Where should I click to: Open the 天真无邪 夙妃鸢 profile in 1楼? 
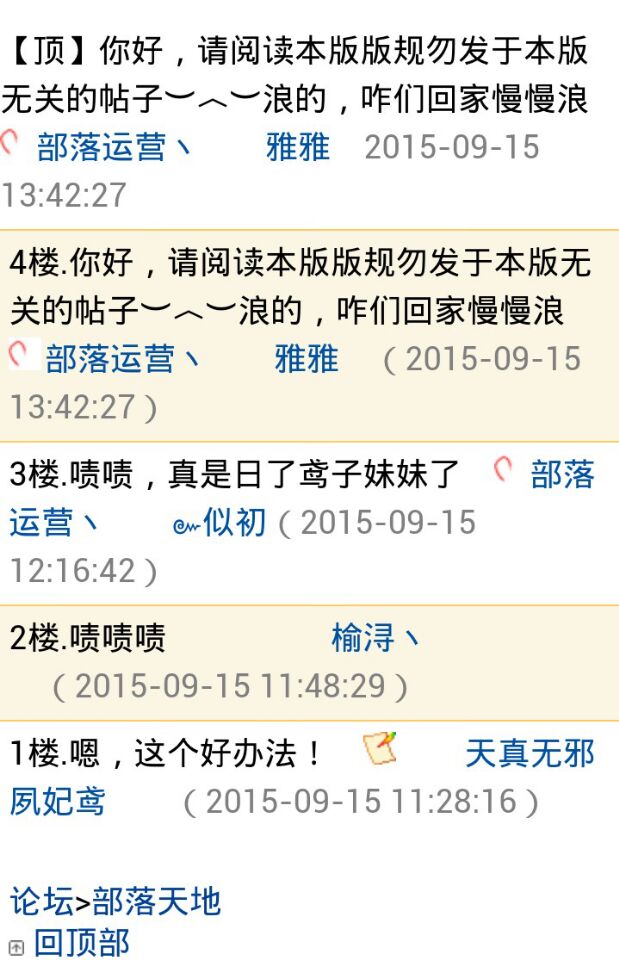pyautogui.click(x=528, y=753)
